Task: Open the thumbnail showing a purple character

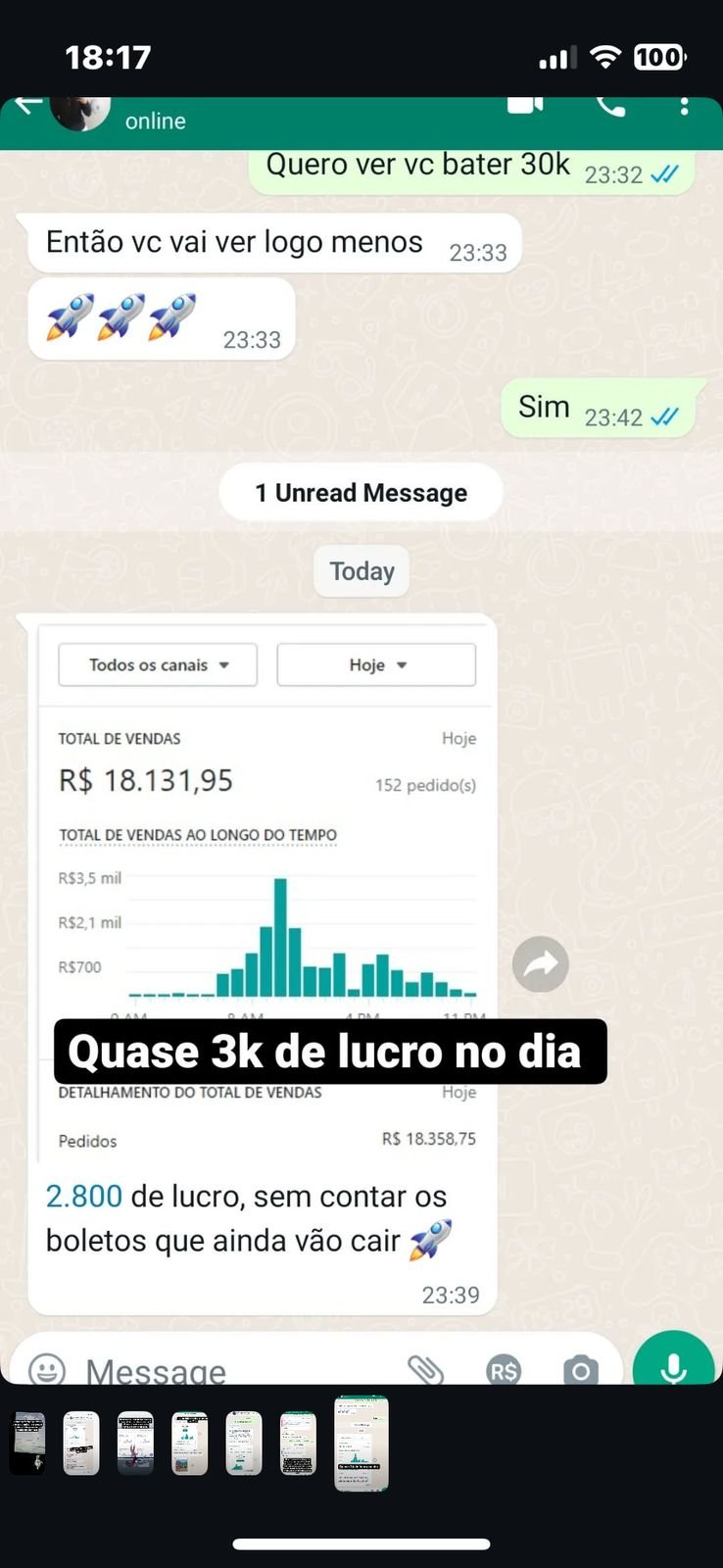Action: pos(135,1443)
